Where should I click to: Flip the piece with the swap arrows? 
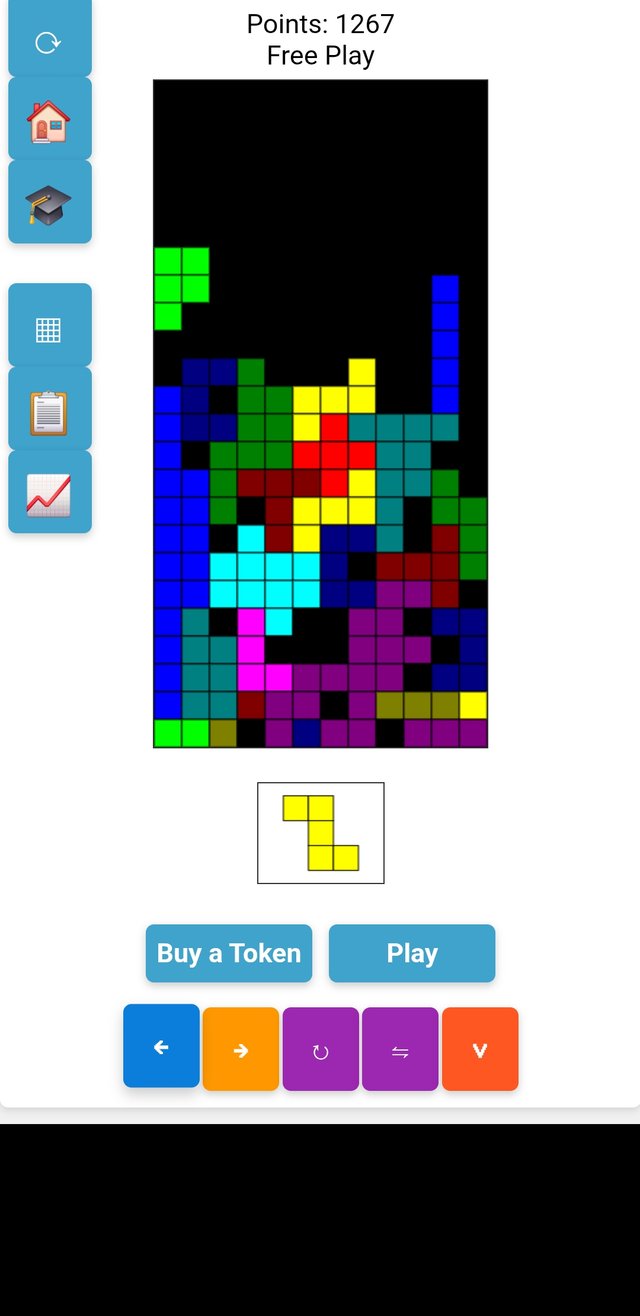point(400,1050)
